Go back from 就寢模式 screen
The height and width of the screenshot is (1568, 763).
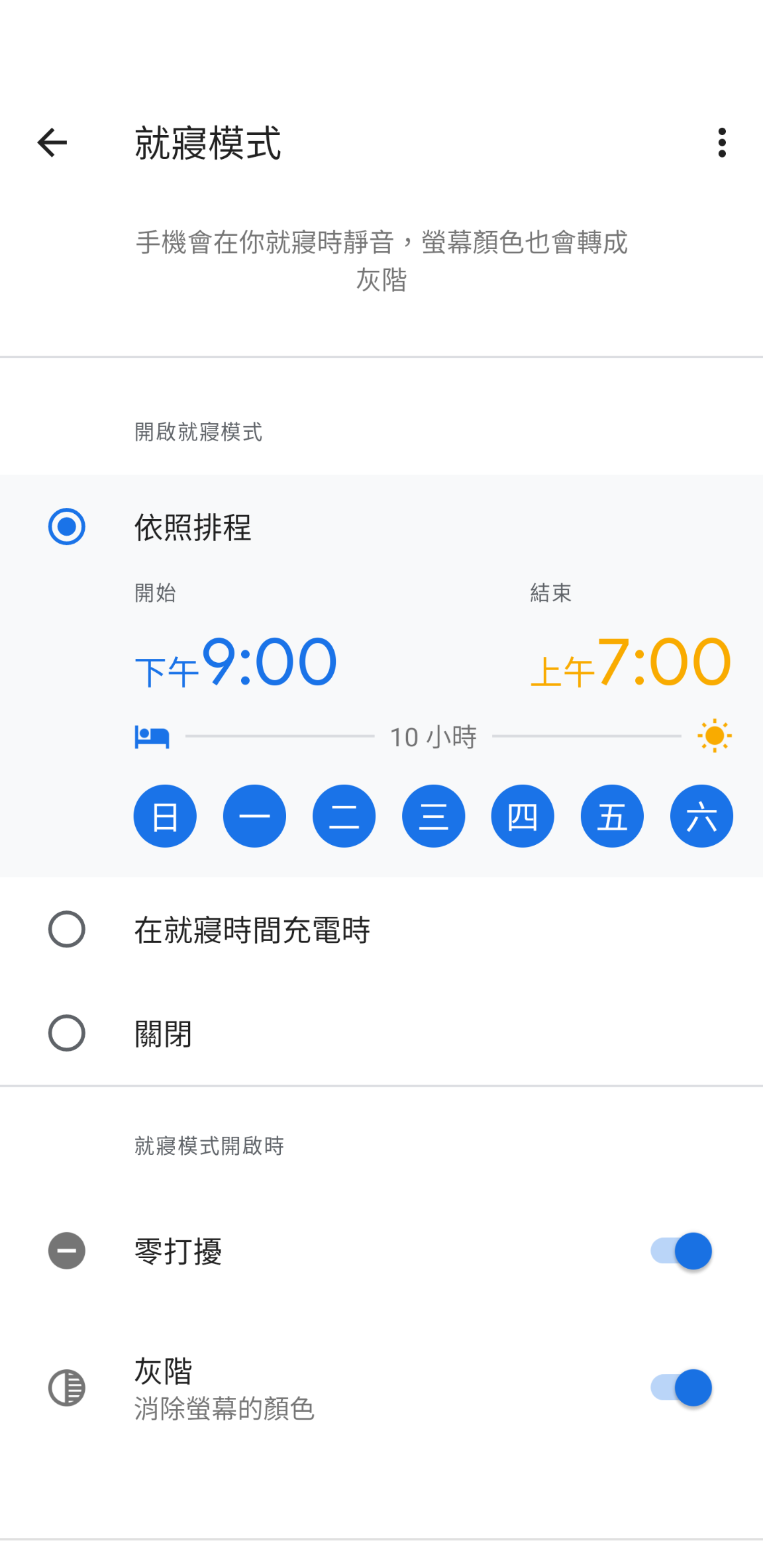52,142
